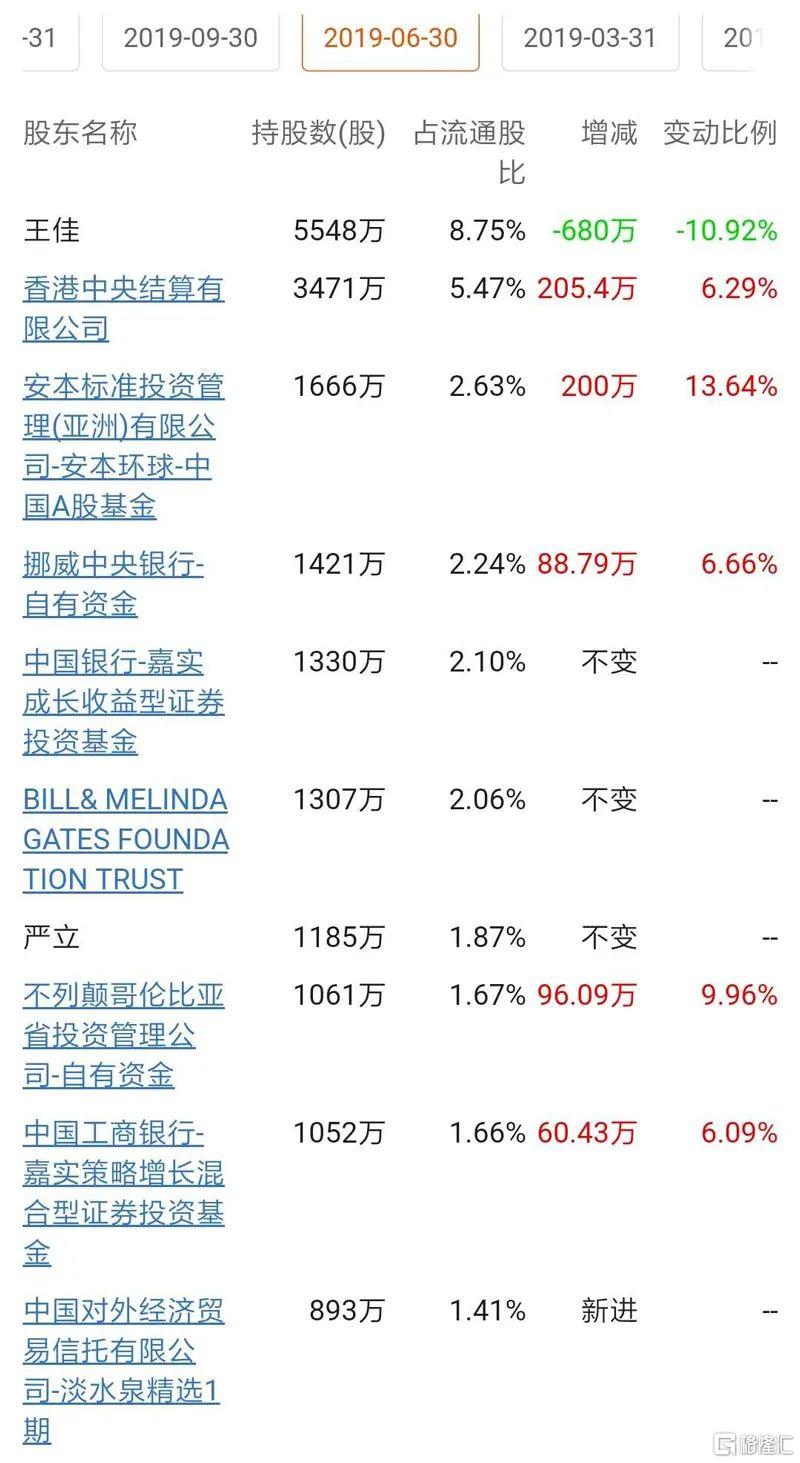Open the 安本标准投资管理(亚洲)有限公司 fund link

pyautogui.click(x=124, y=447)
